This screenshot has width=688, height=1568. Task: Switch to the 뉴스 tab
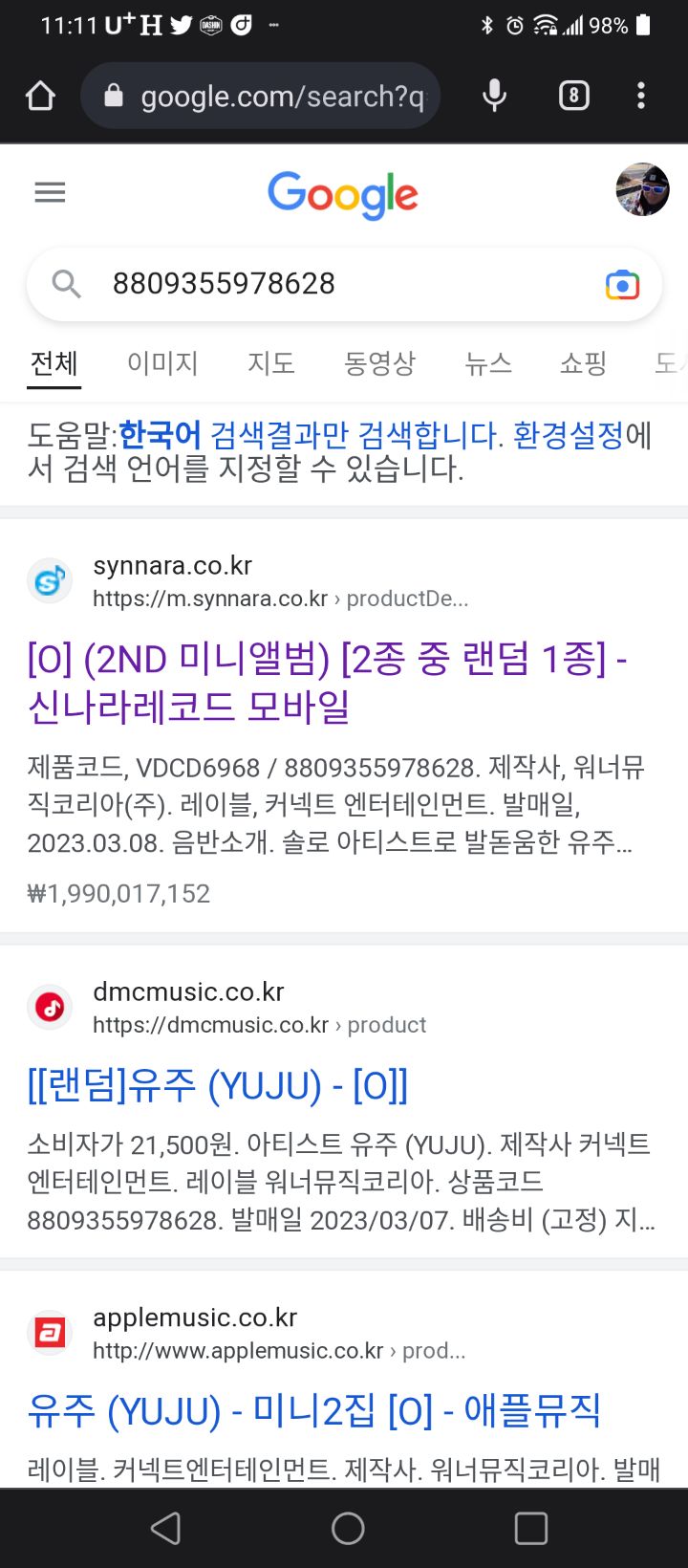point(488,363)
